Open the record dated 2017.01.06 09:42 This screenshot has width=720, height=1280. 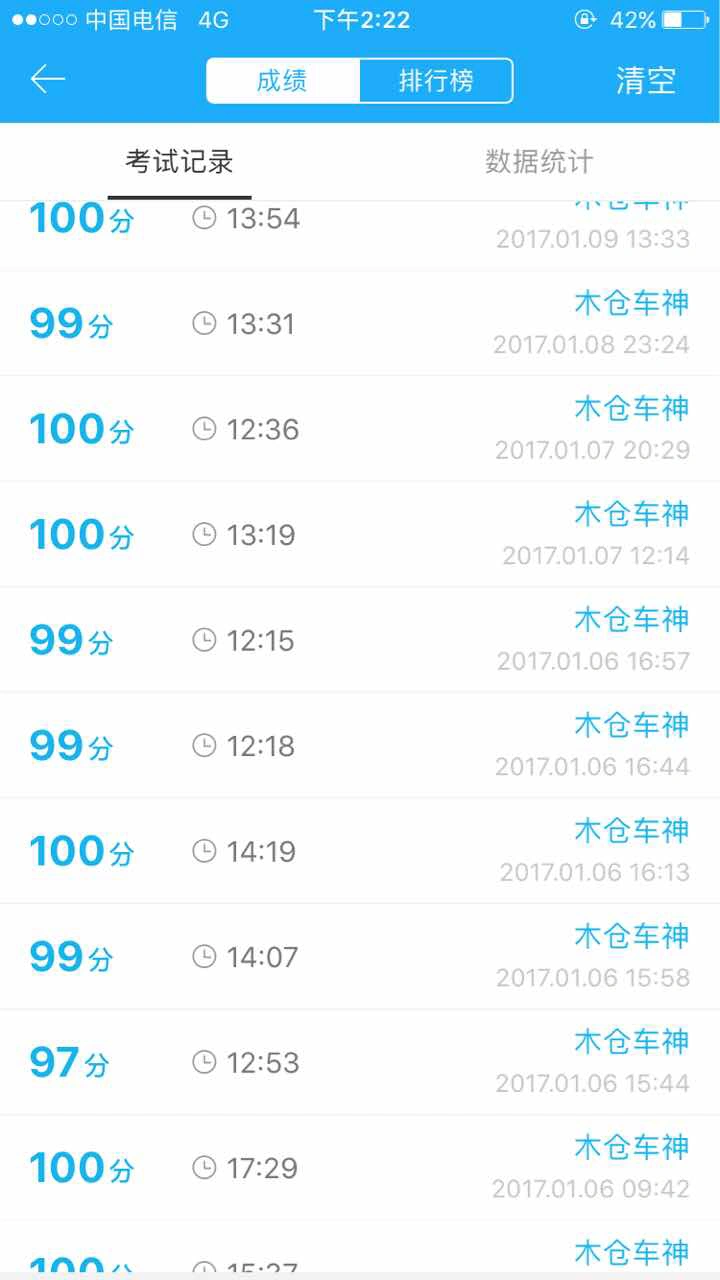point(360,1168)
